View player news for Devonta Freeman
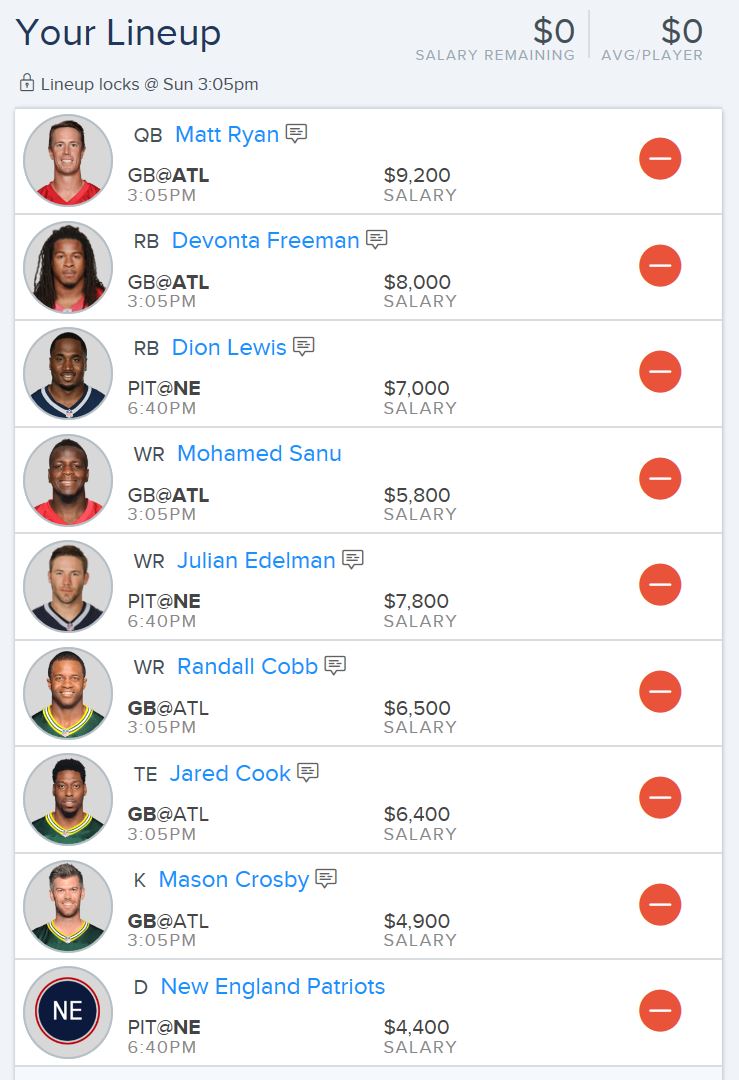The width and height of the screenshot is (739, 1080). click(x=377, y=239)
